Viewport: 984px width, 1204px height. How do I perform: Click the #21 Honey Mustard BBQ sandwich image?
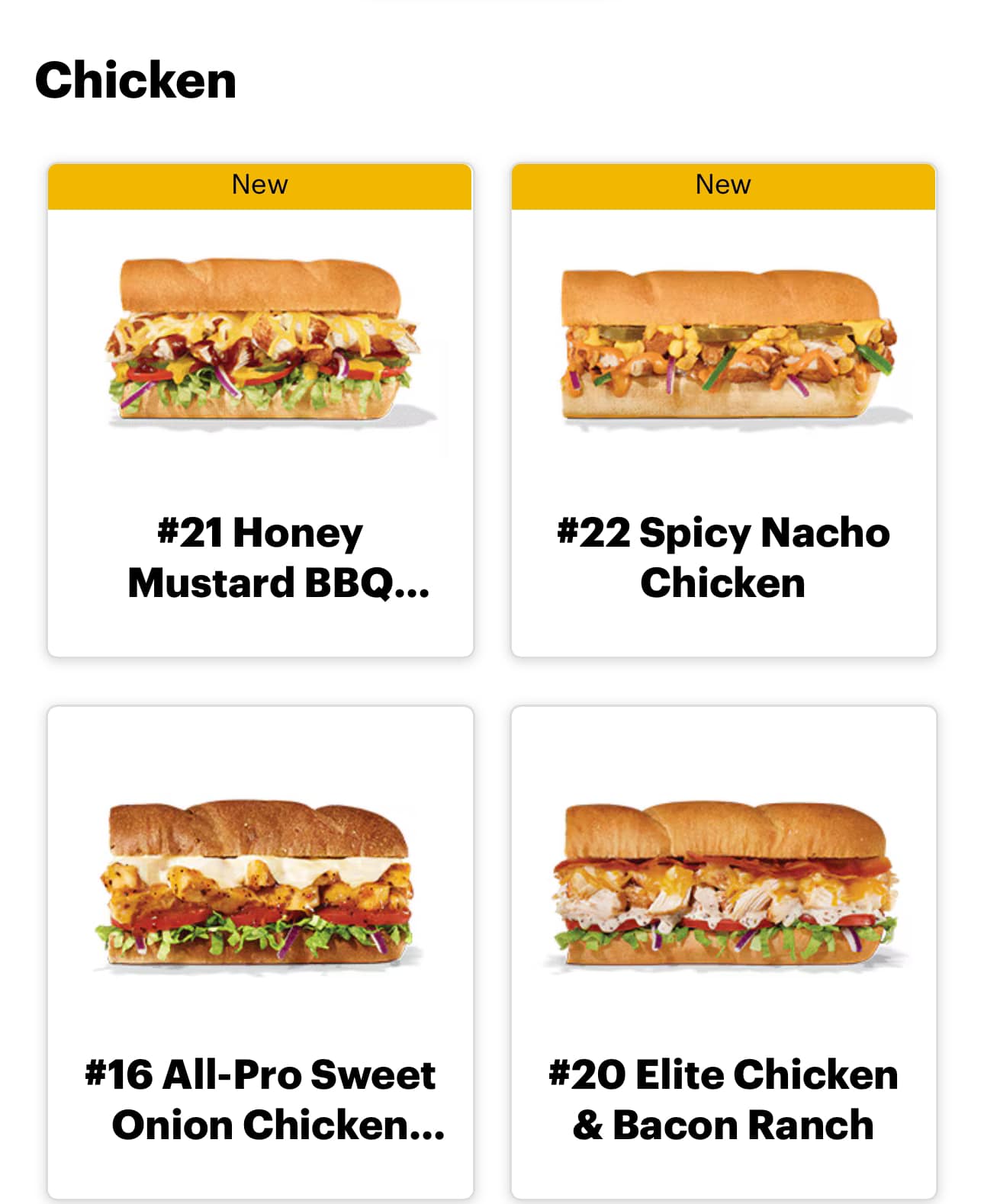[x=259, y=343]
